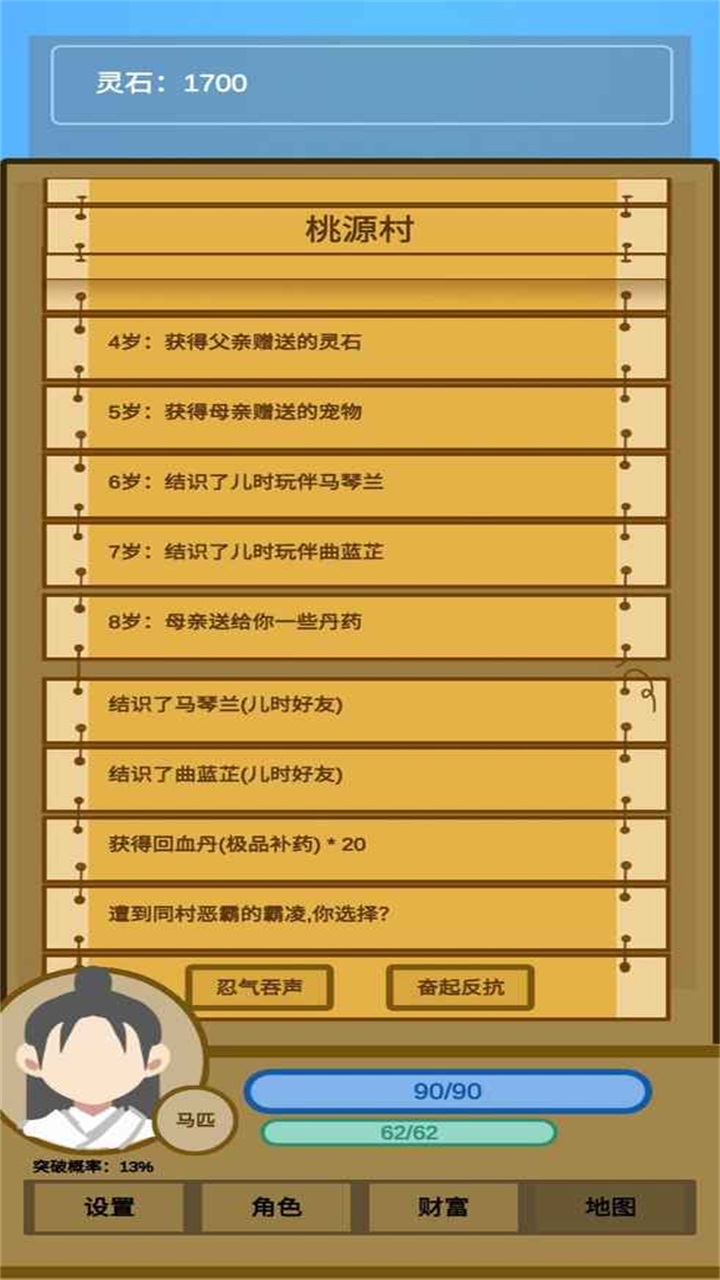Switch to the 角色 character tab
The width and height of the screenshot is (720, 1280).
[x=276, y=1207]
